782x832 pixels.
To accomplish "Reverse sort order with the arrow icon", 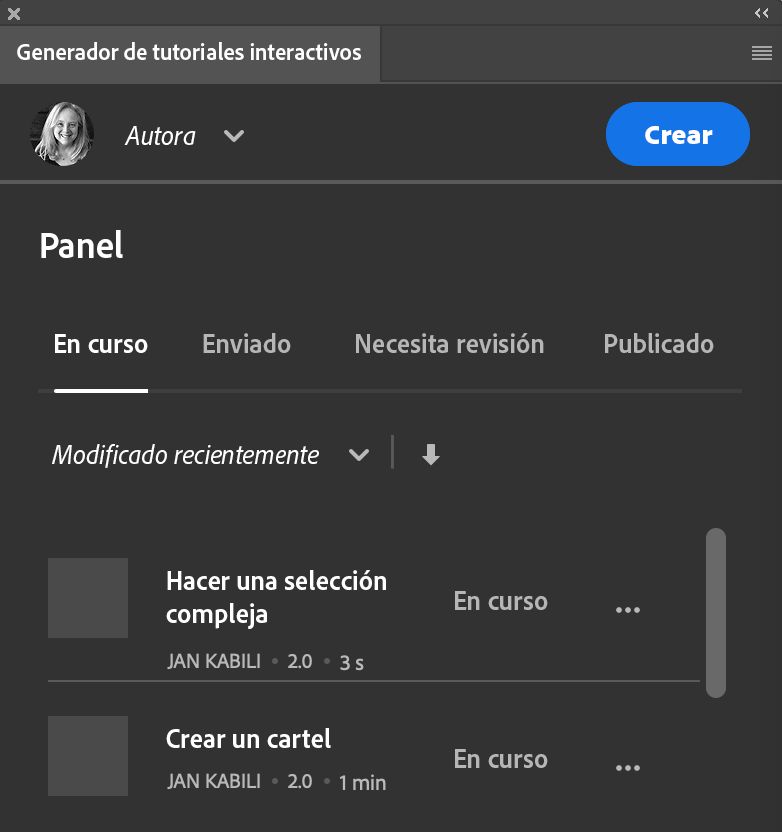I will pos(431,455).
